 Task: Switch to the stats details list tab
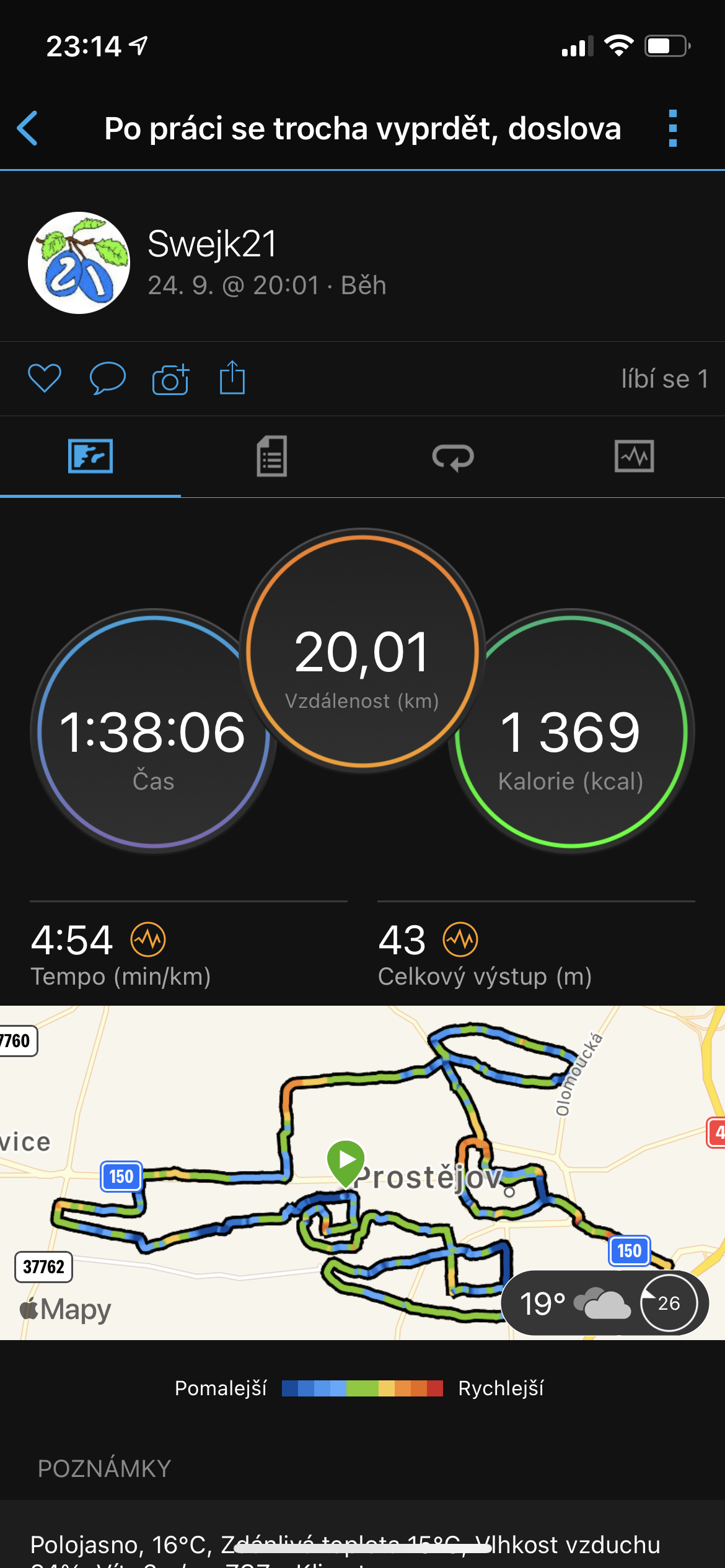[x=272, y=456]
